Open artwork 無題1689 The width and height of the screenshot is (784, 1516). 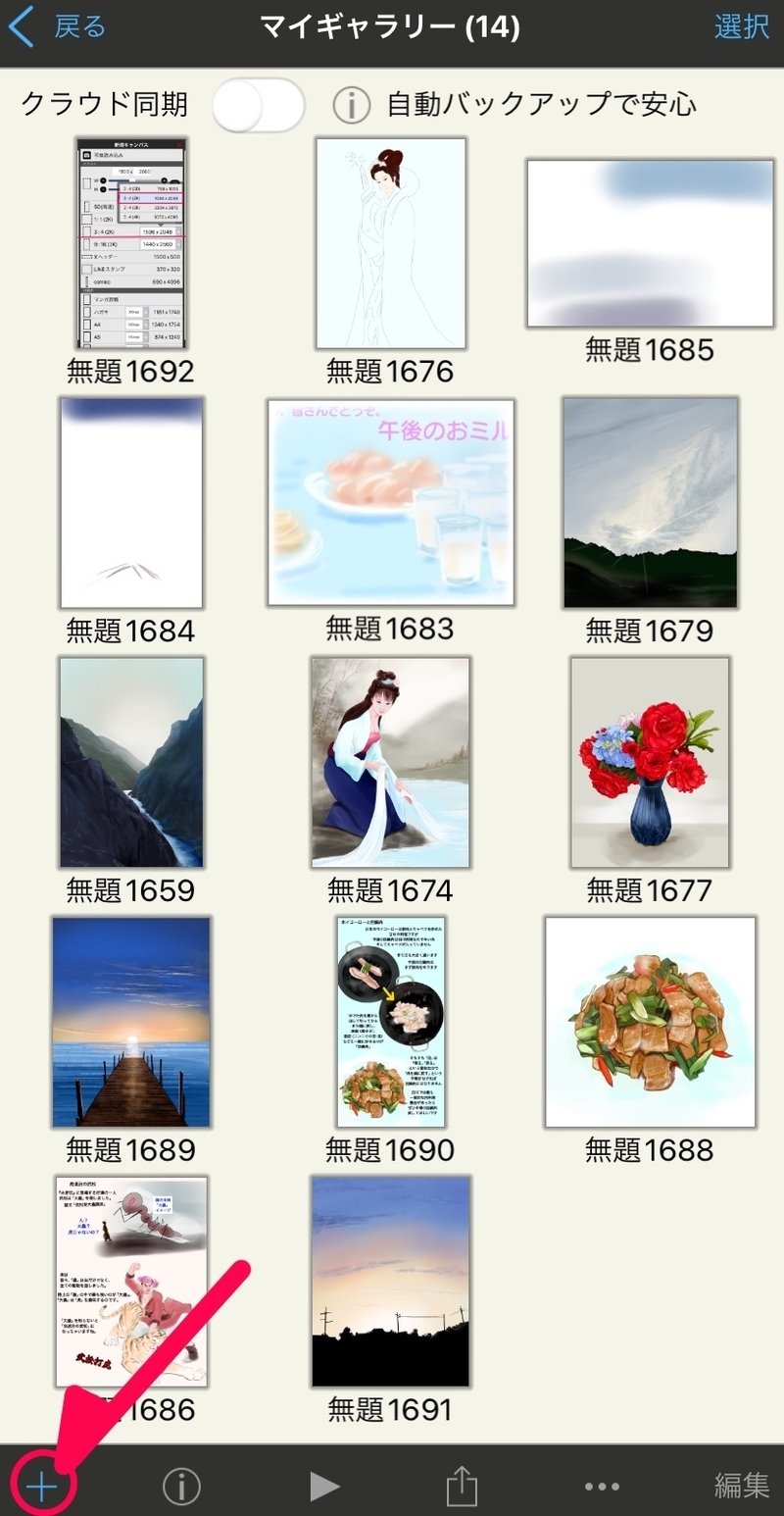tap(131, 1022)
